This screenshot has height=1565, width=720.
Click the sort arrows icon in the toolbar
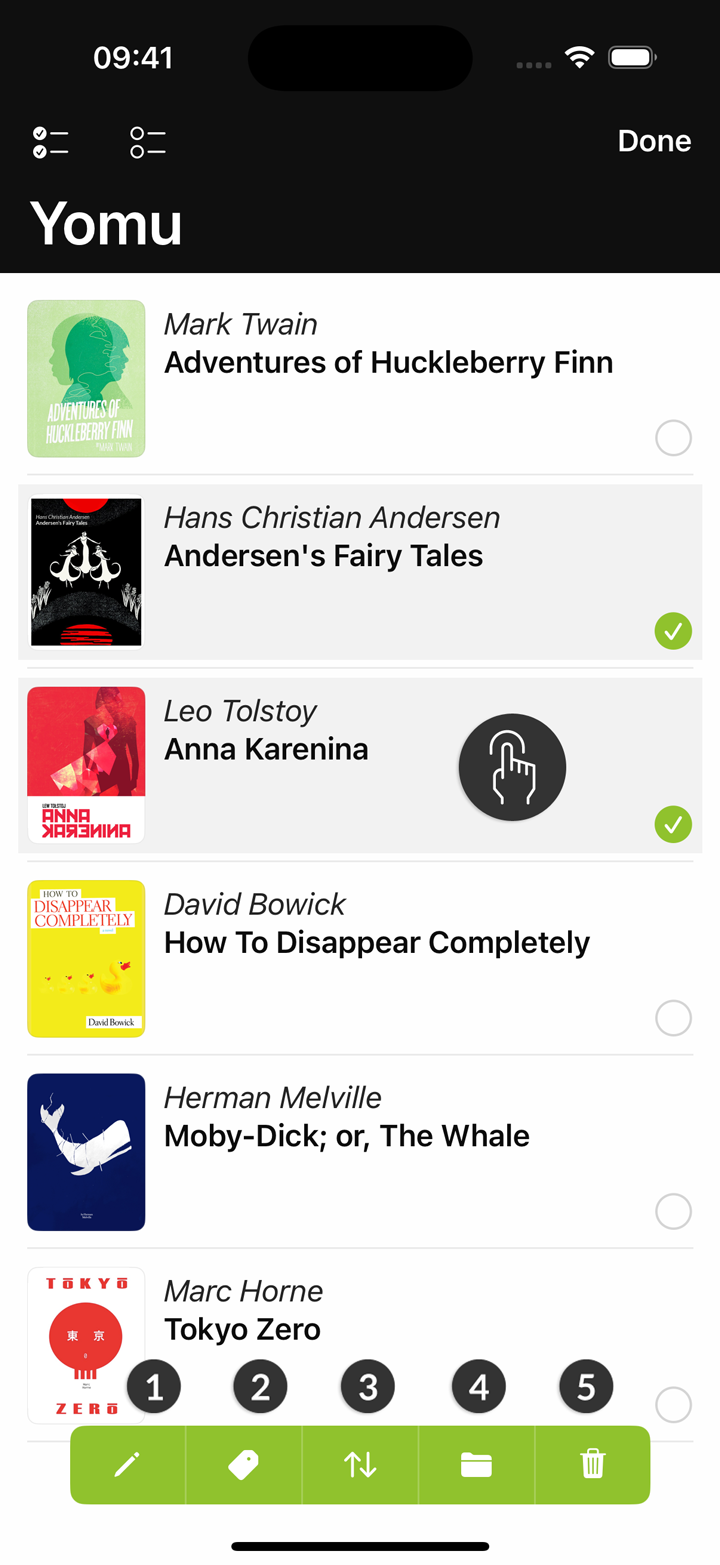point(359,1464)
